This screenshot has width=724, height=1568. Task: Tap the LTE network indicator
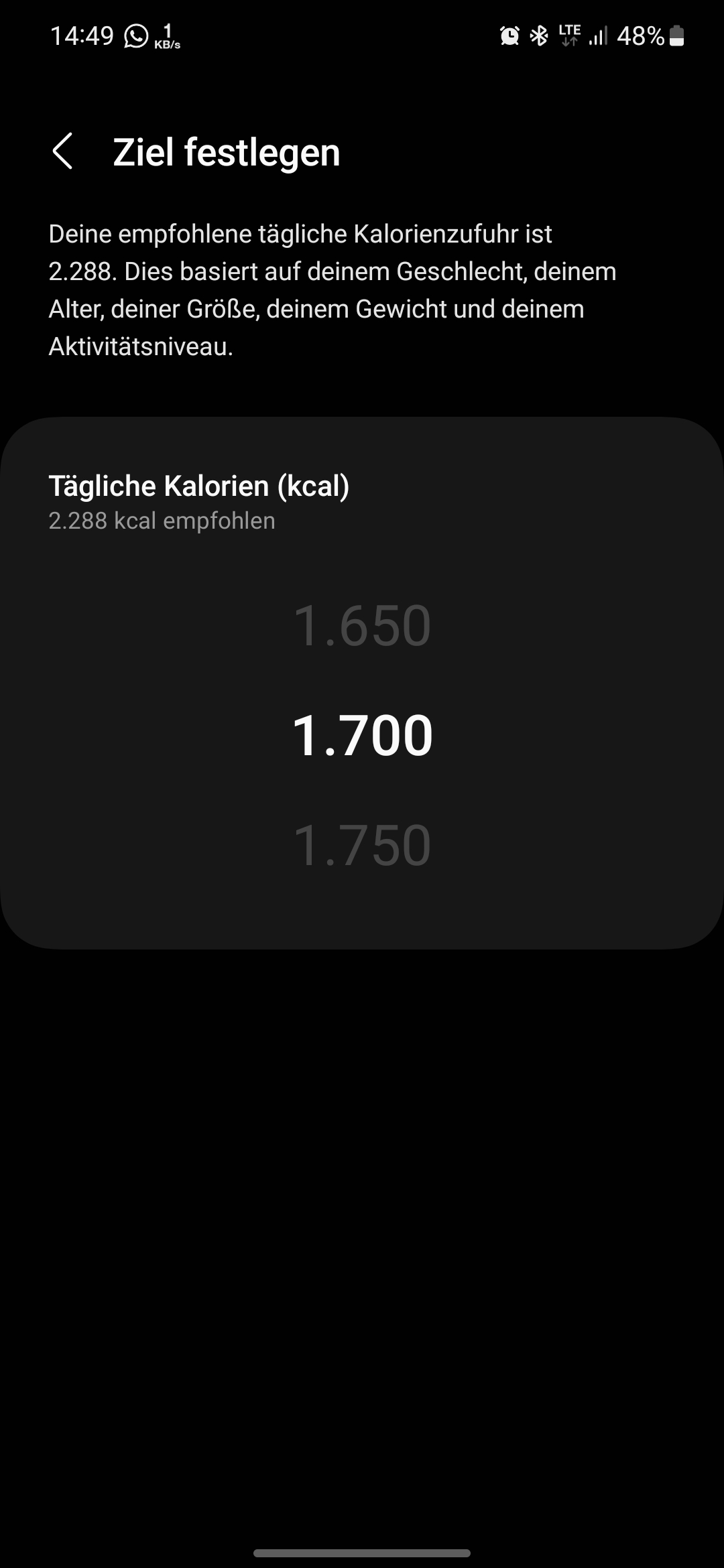pos(570,35)
